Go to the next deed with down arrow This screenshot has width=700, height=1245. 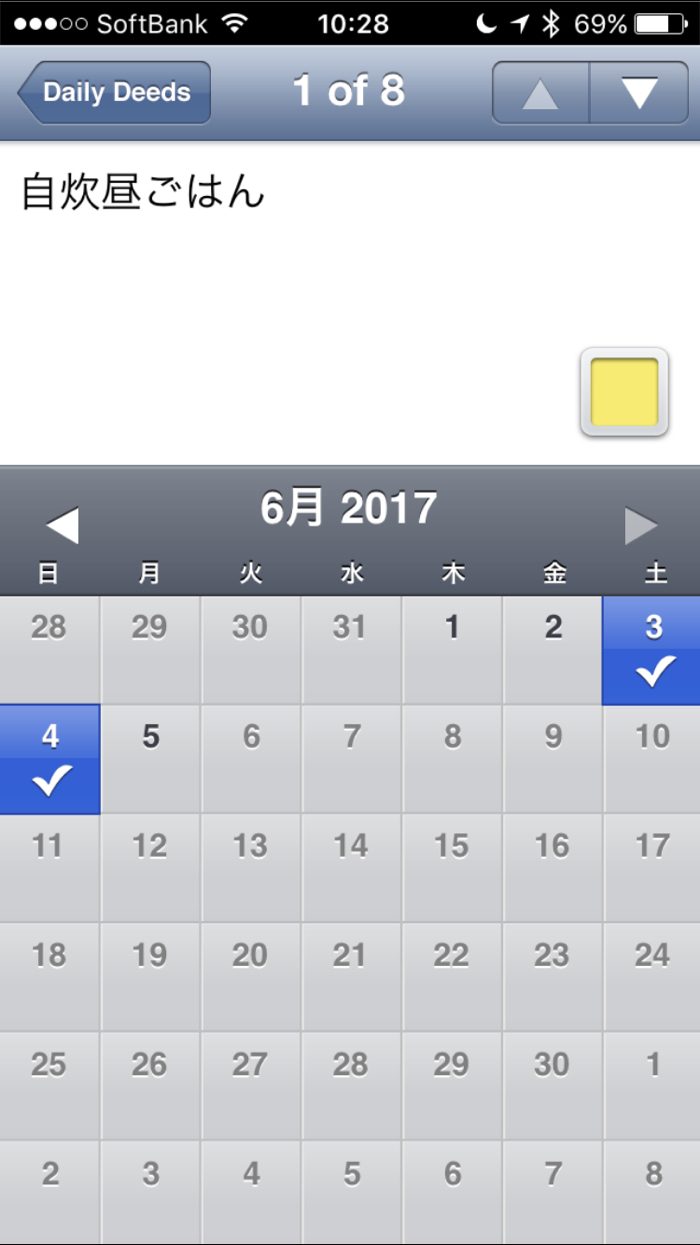[638, 94]
